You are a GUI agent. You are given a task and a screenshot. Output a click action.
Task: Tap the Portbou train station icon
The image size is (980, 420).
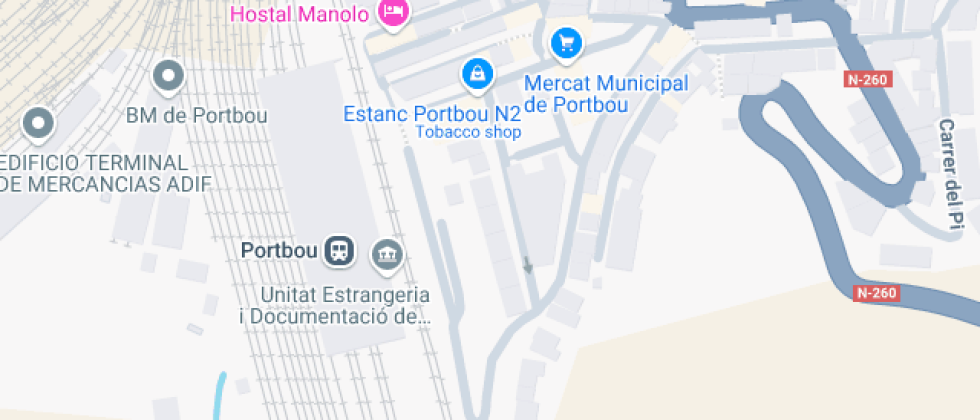[341, 251]
